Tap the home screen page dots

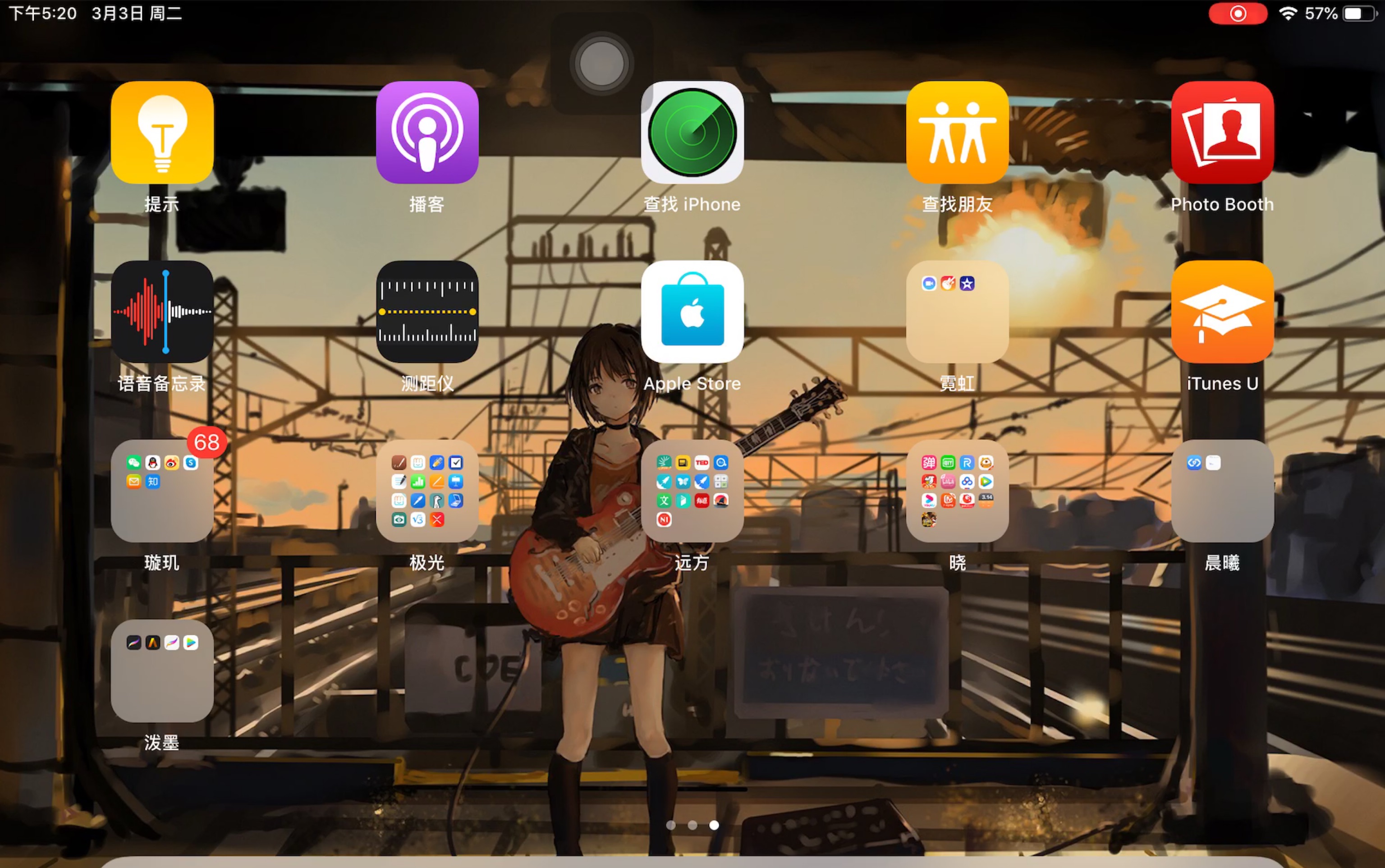click(692, 825)
